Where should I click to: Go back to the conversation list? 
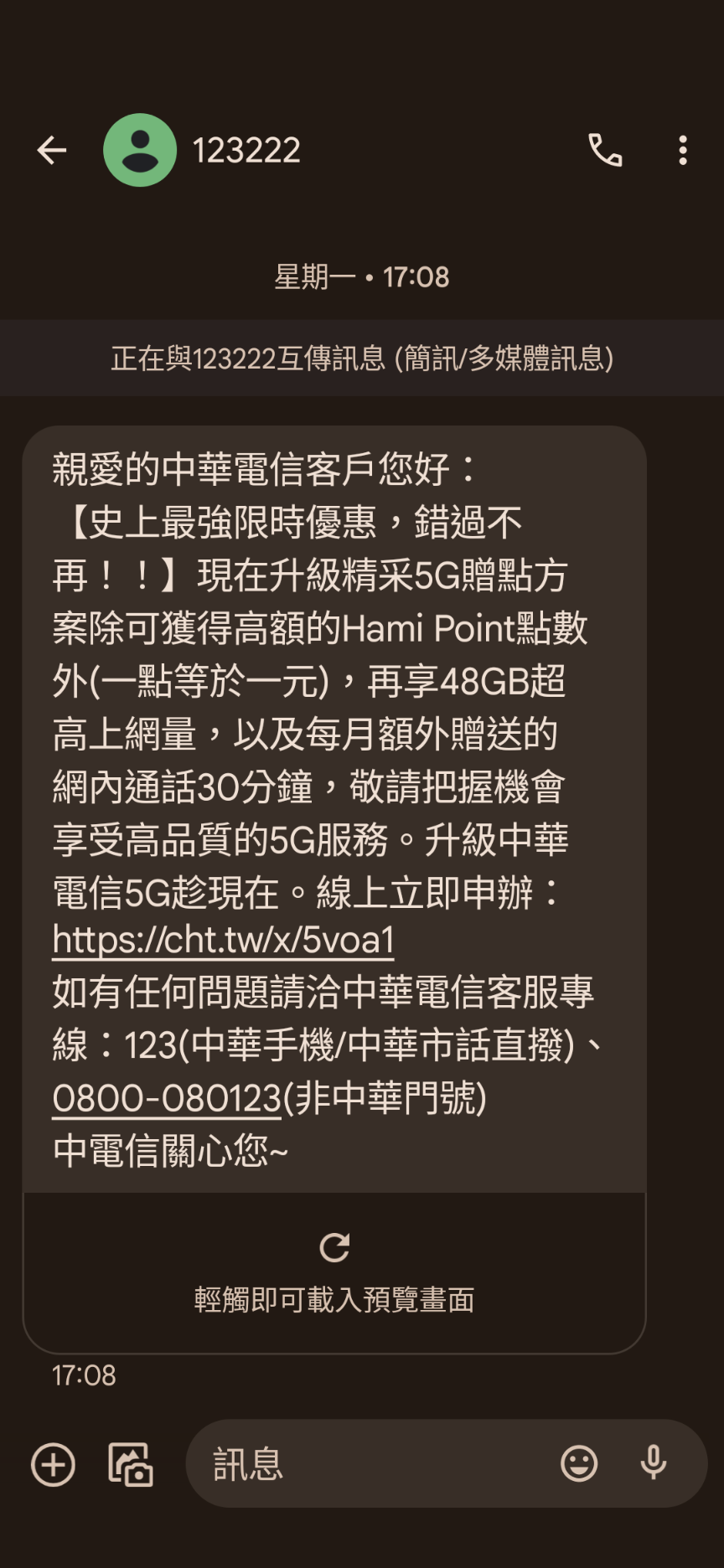(x=51, y=151)
